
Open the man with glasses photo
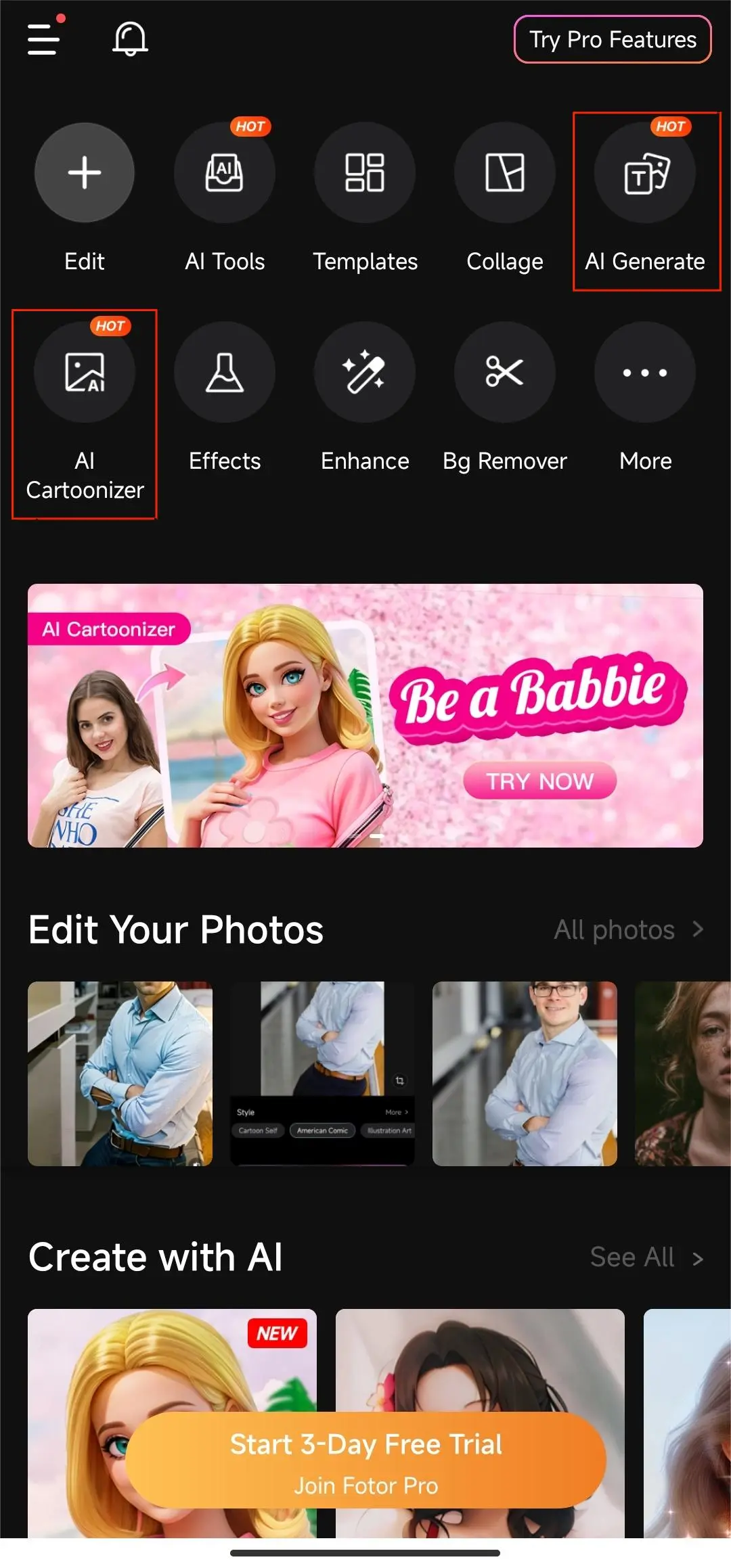pyautogui.click(x=525, y=1074)
